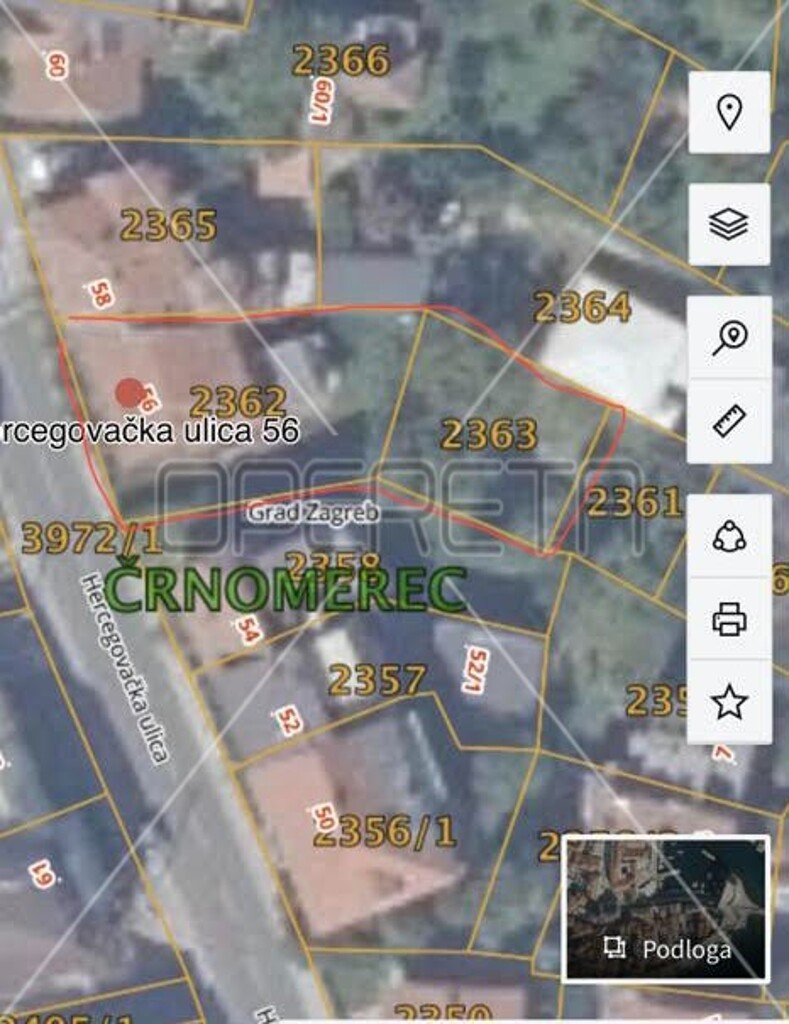
Task: Add this view to favourites star
Action: tap(729, 702)
